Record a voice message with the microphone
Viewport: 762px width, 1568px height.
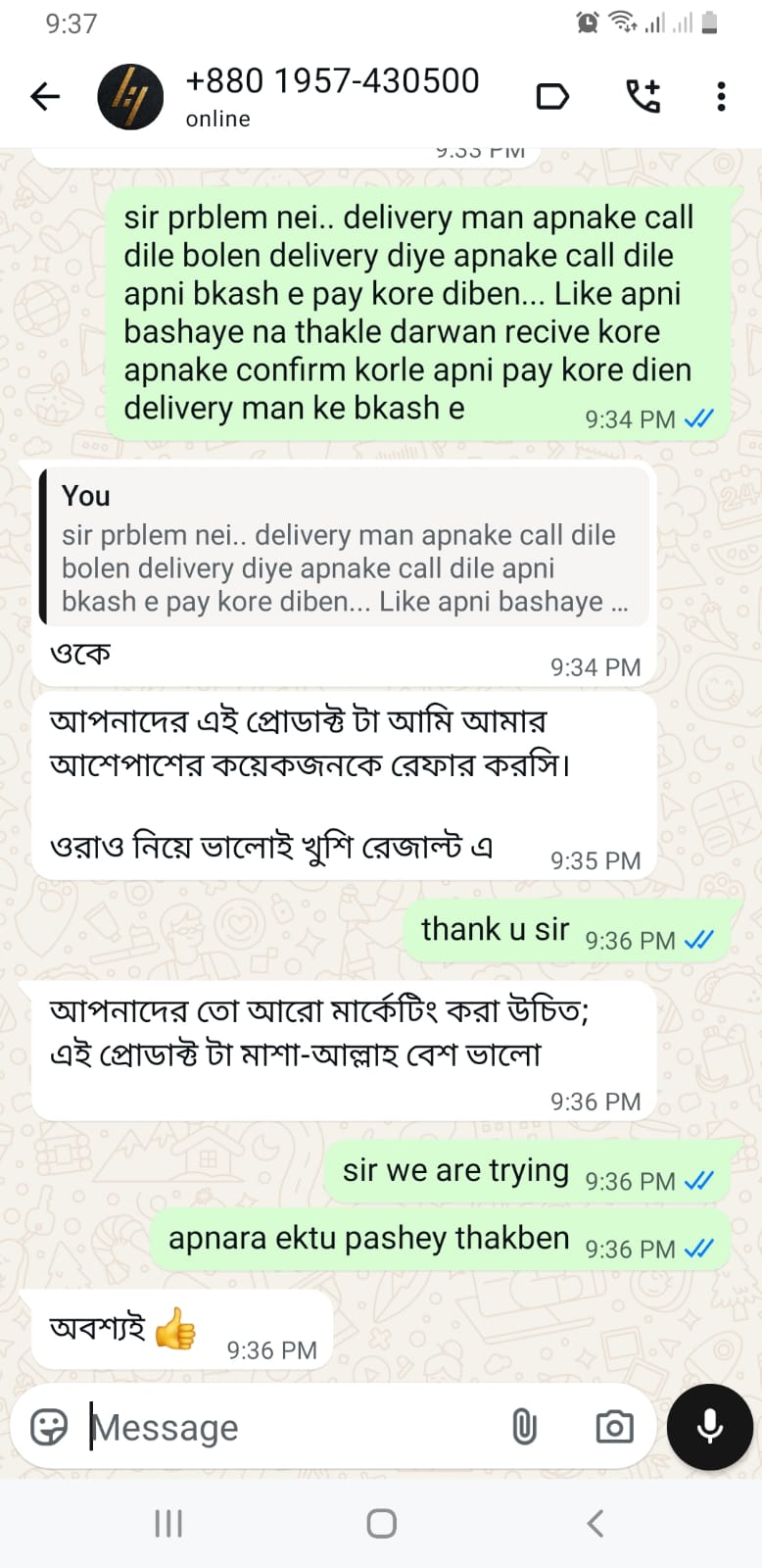click(709, 1427)
